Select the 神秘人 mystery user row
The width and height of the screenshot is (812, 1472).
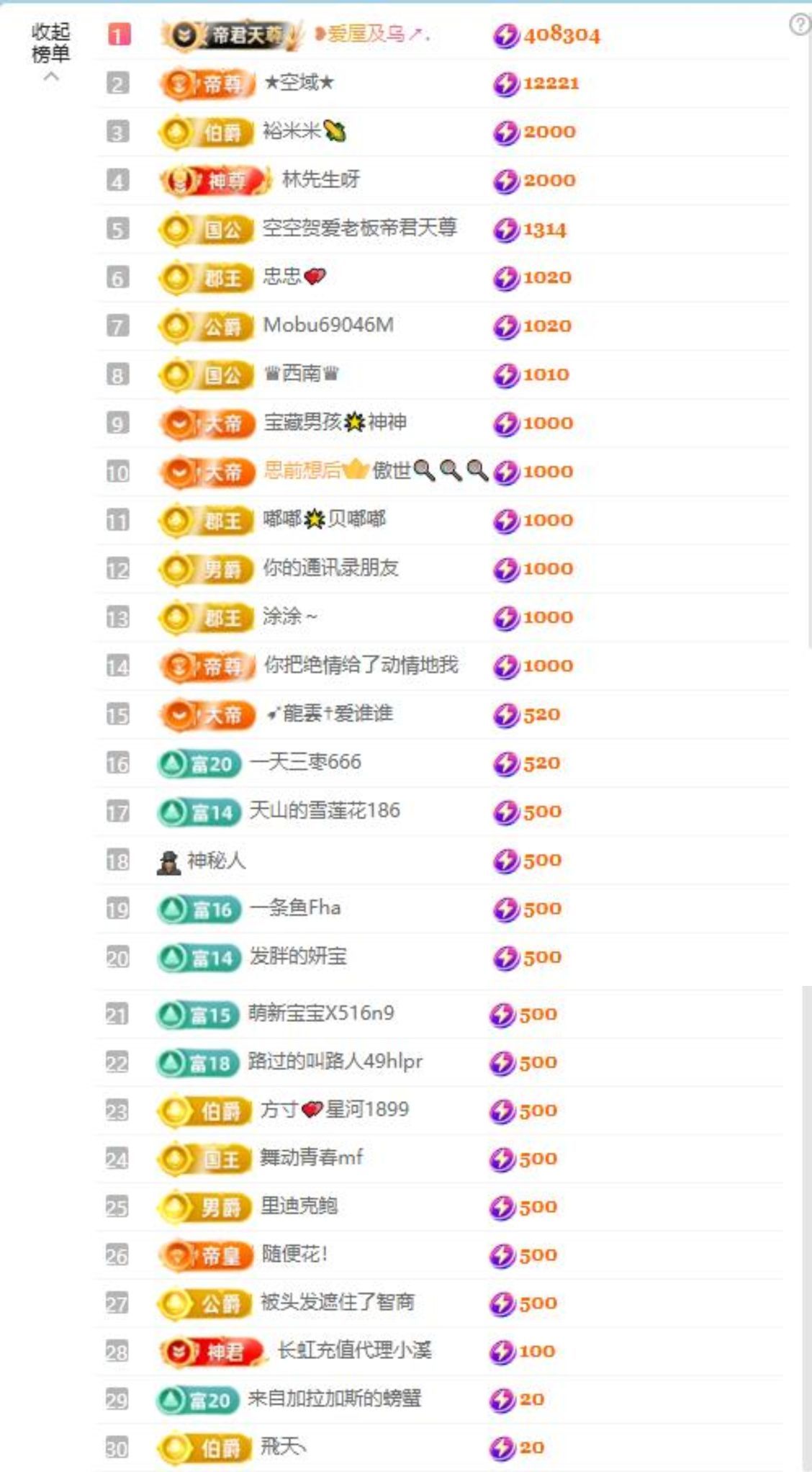tap(216, 860)
